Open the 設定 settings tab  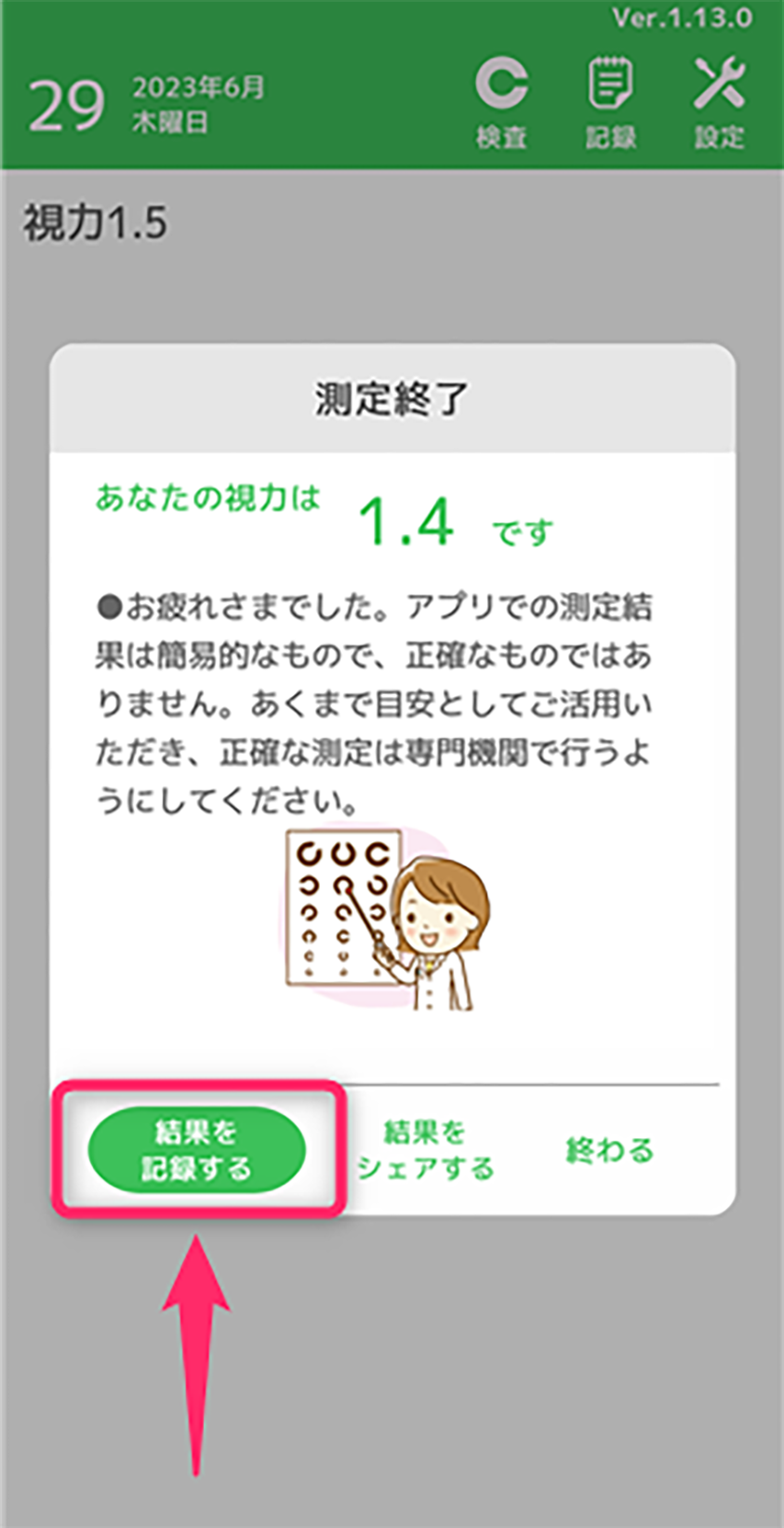pos(719,101)
